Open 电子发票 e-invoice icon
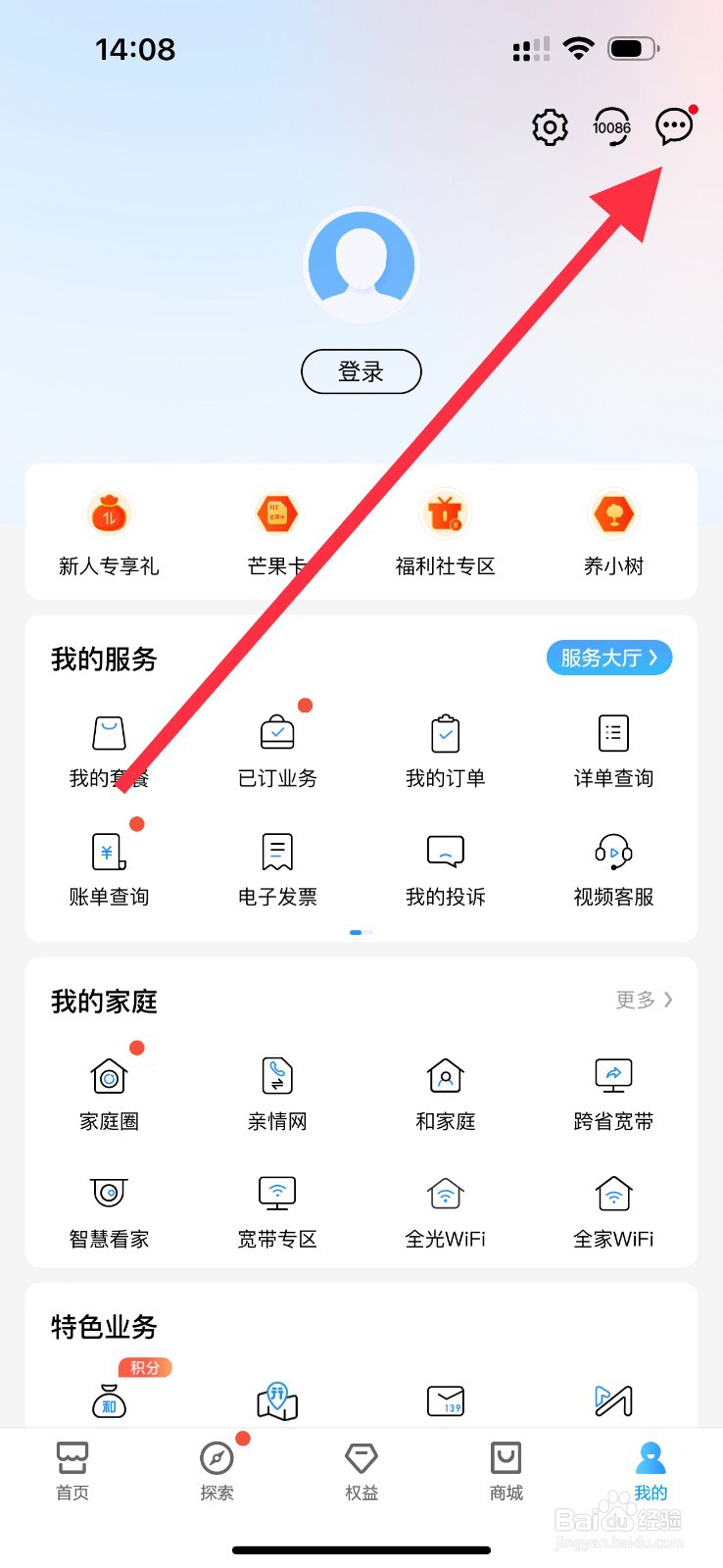The height and width of the screenshot is (1568, 723). [x=277, y=850]
